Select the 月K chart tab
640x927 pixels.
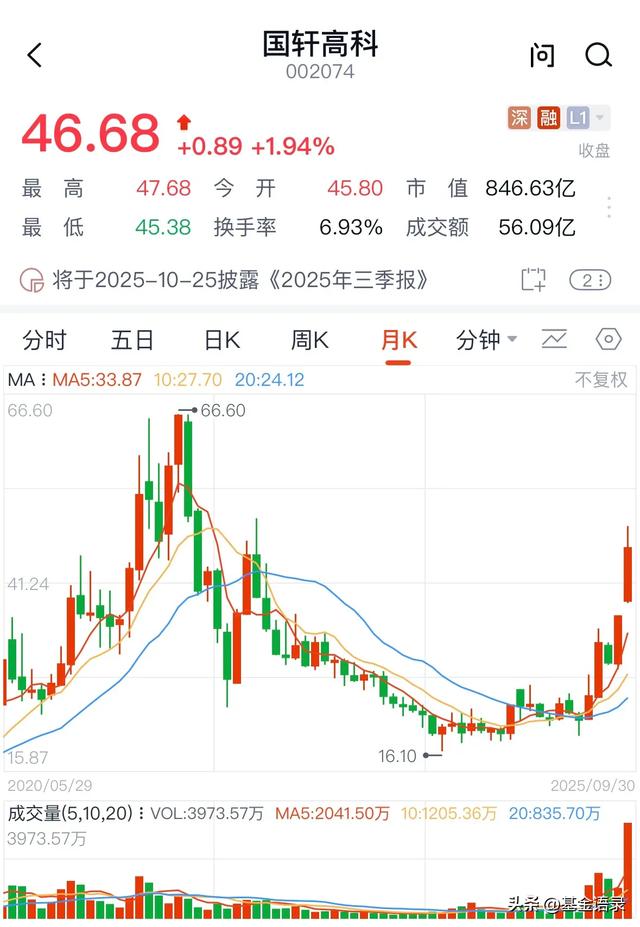[x=398, y=340]
